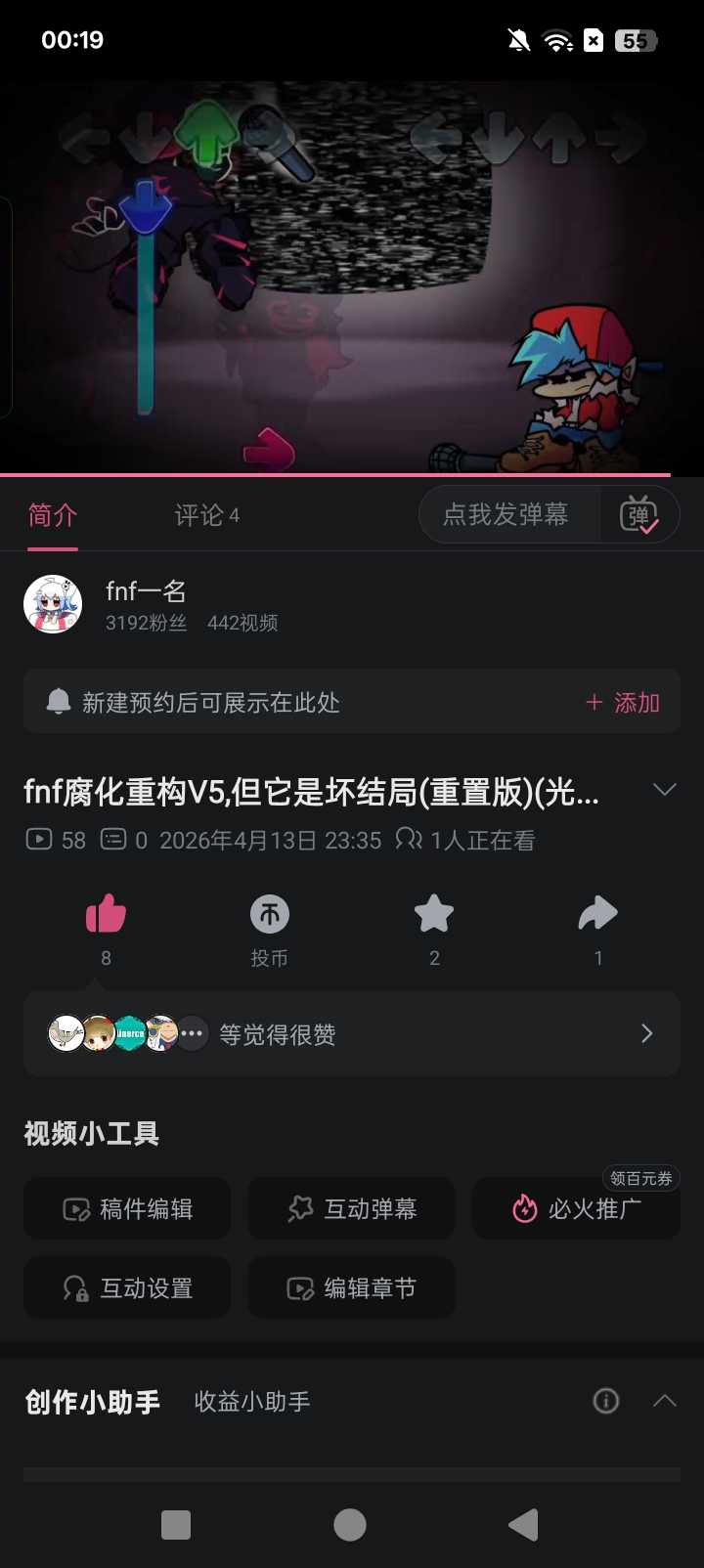The image size is (704, 1568).
Task: Open the 等觉得很赞 likers list
Action: (x=352, y=1034)
